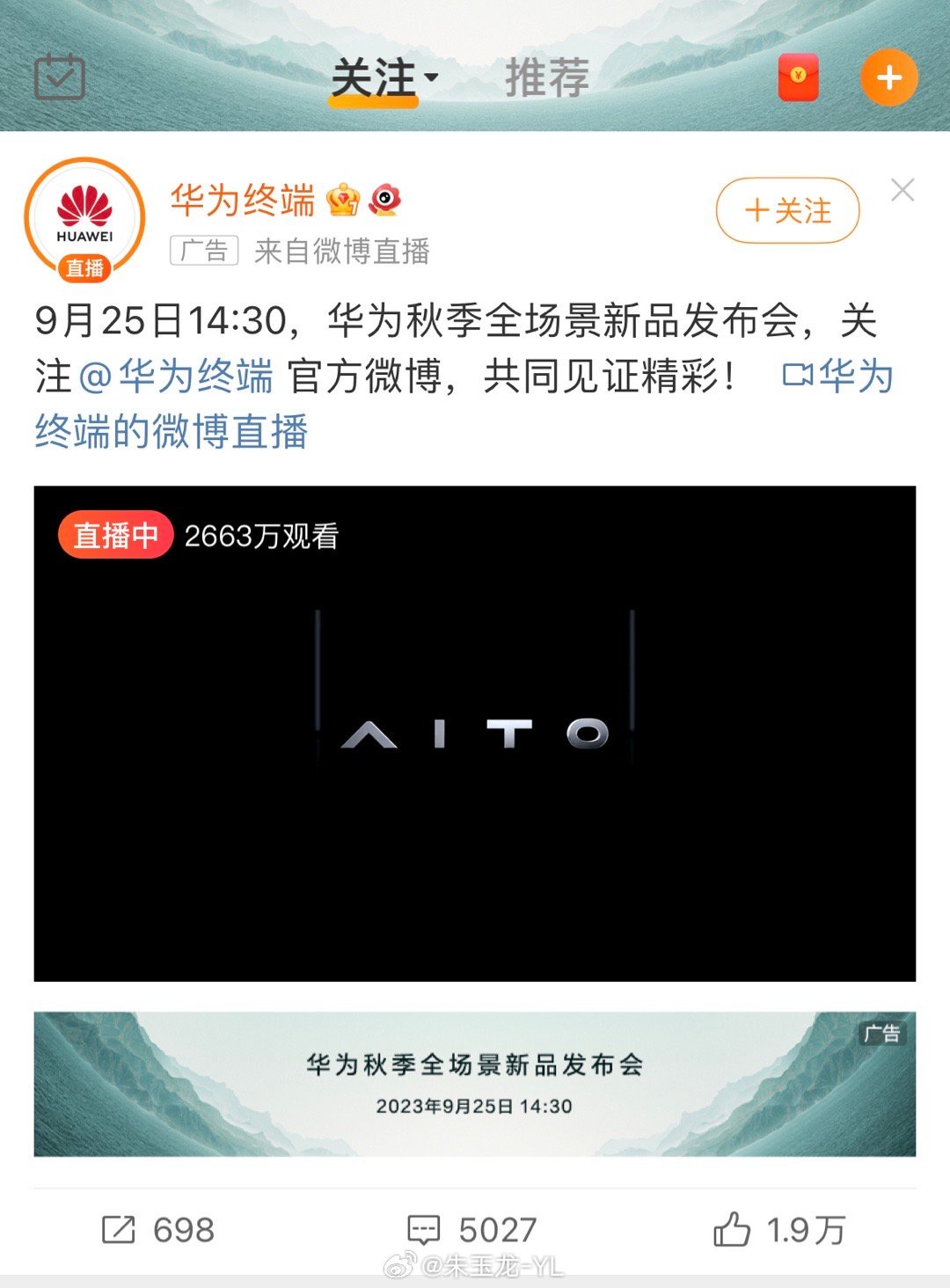Tap the orange plus compose button
Image resolution: width=950 pixels, height=1288 pixels.
point(888,77)
